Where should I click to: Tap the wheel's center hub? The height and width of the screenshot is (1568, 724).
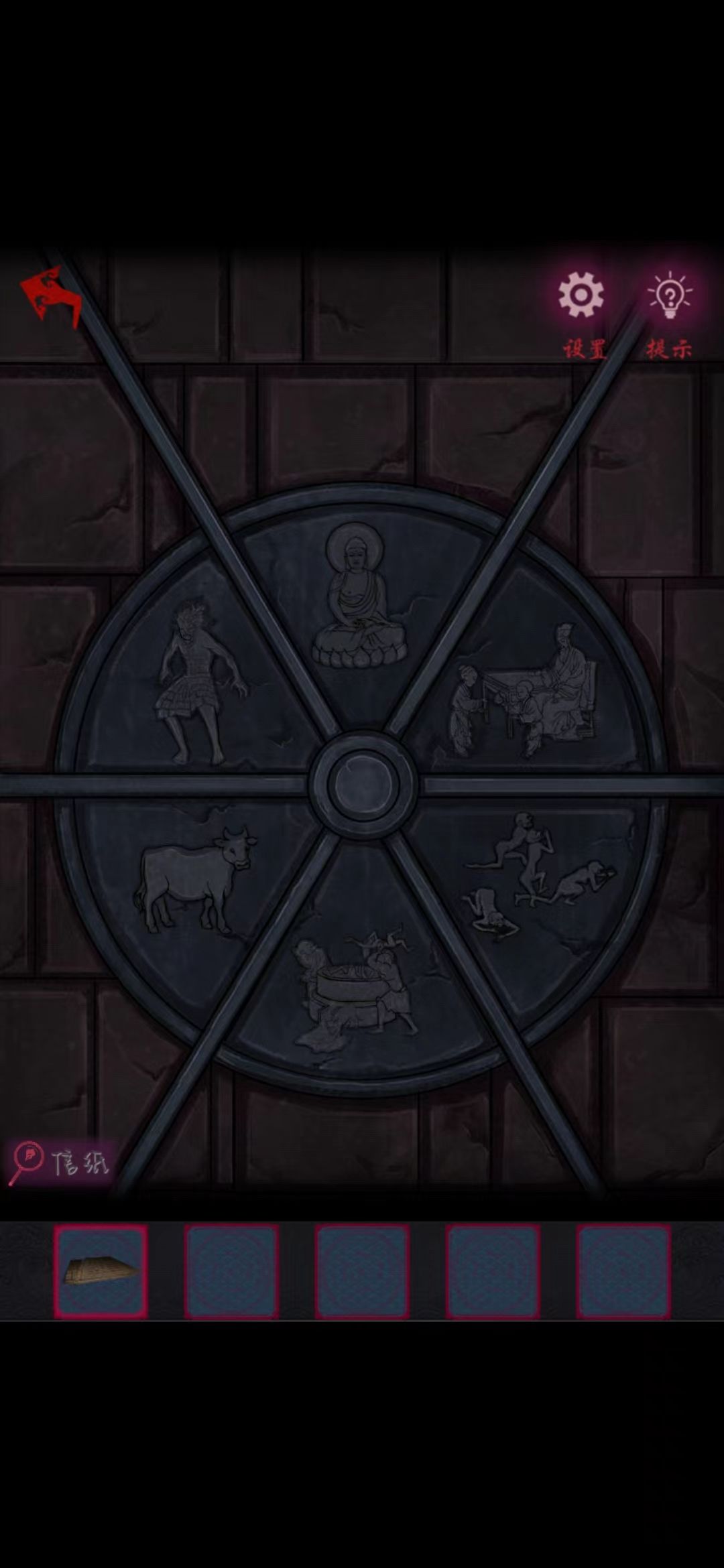[x=363, y=783]
